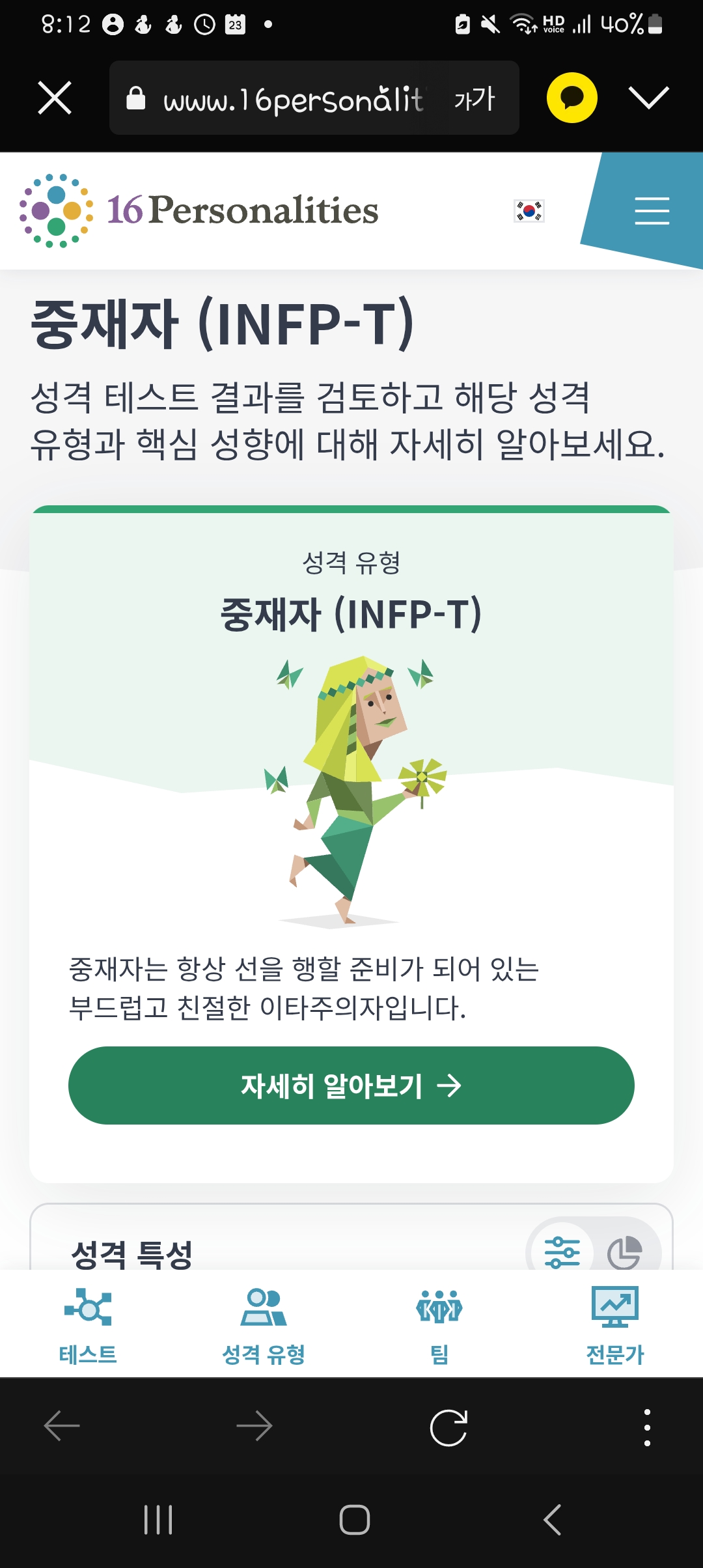Open the hamburger menu
Screen dimensions: 703x1568
652,211
